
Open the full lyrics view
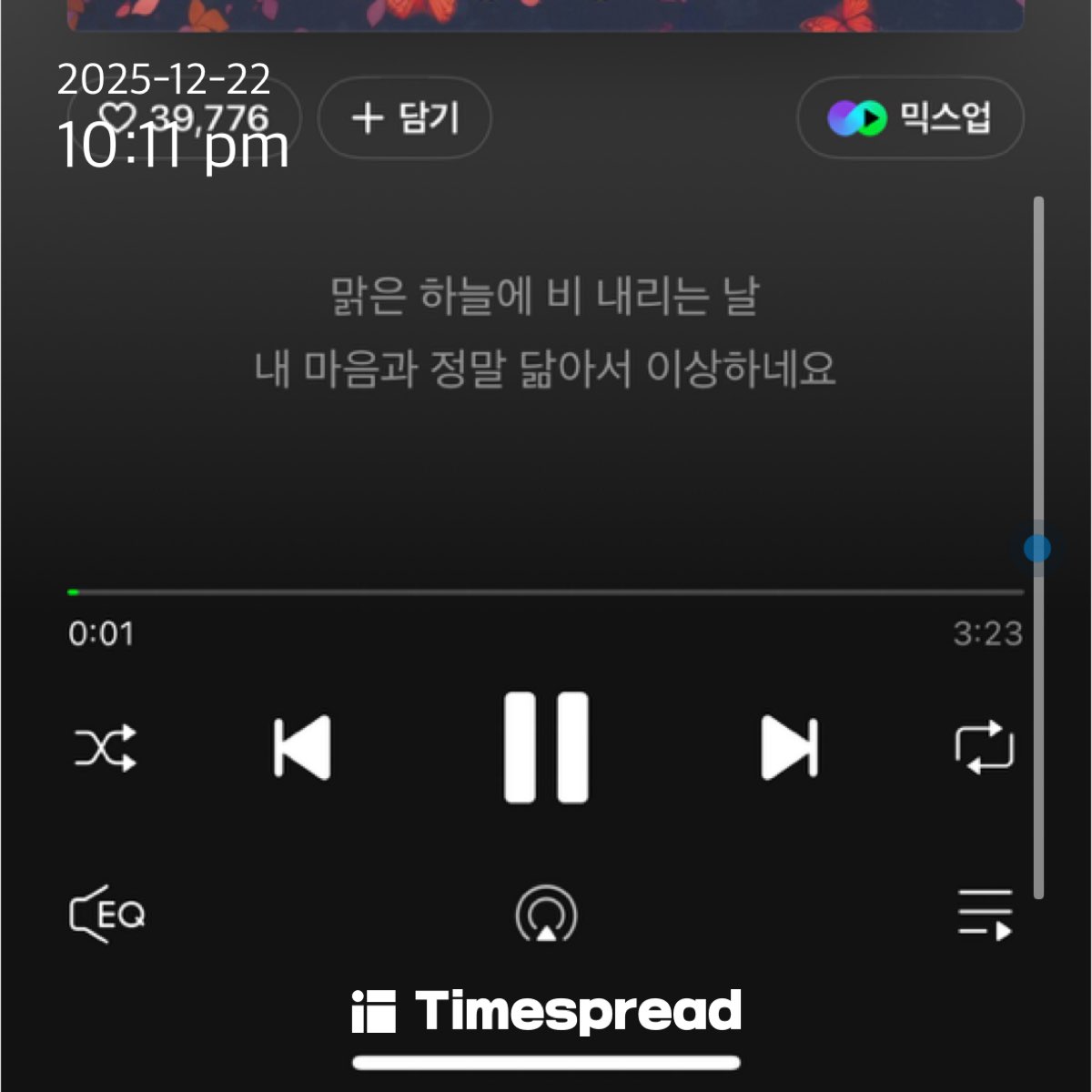point(544,333)
